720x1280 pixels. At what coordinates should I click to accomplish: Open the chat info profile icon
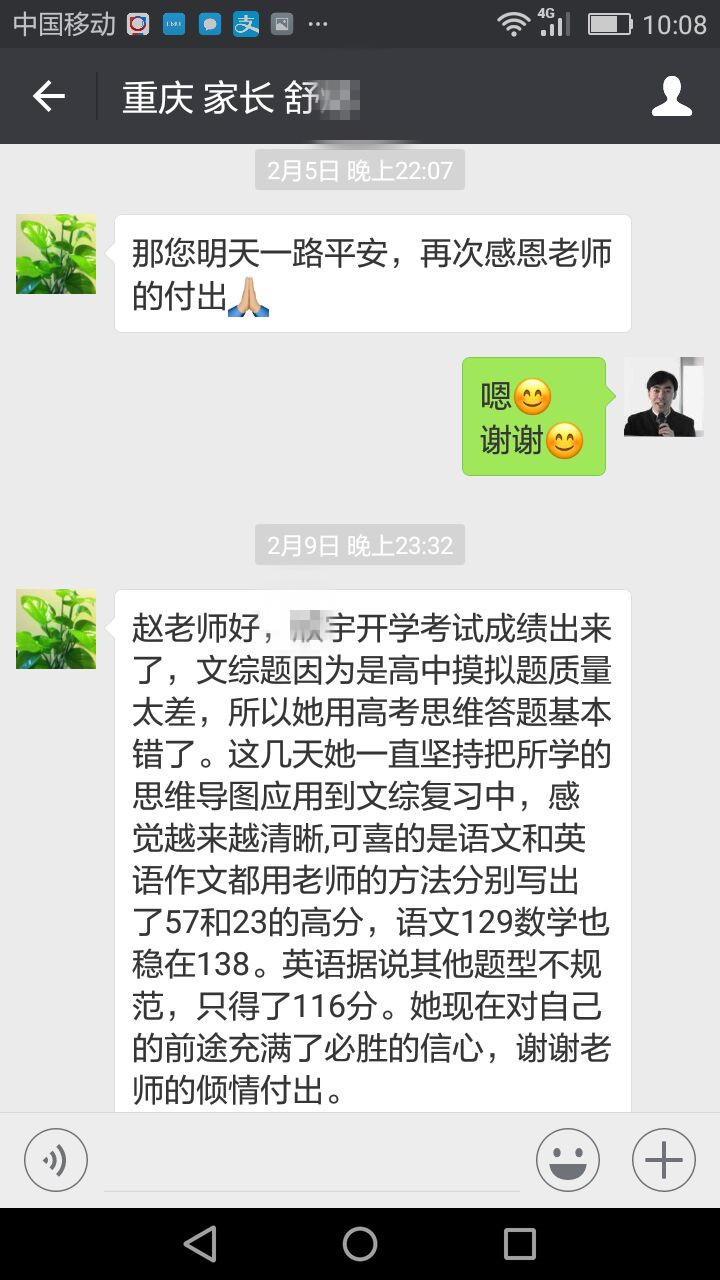(x=672, y=96)
